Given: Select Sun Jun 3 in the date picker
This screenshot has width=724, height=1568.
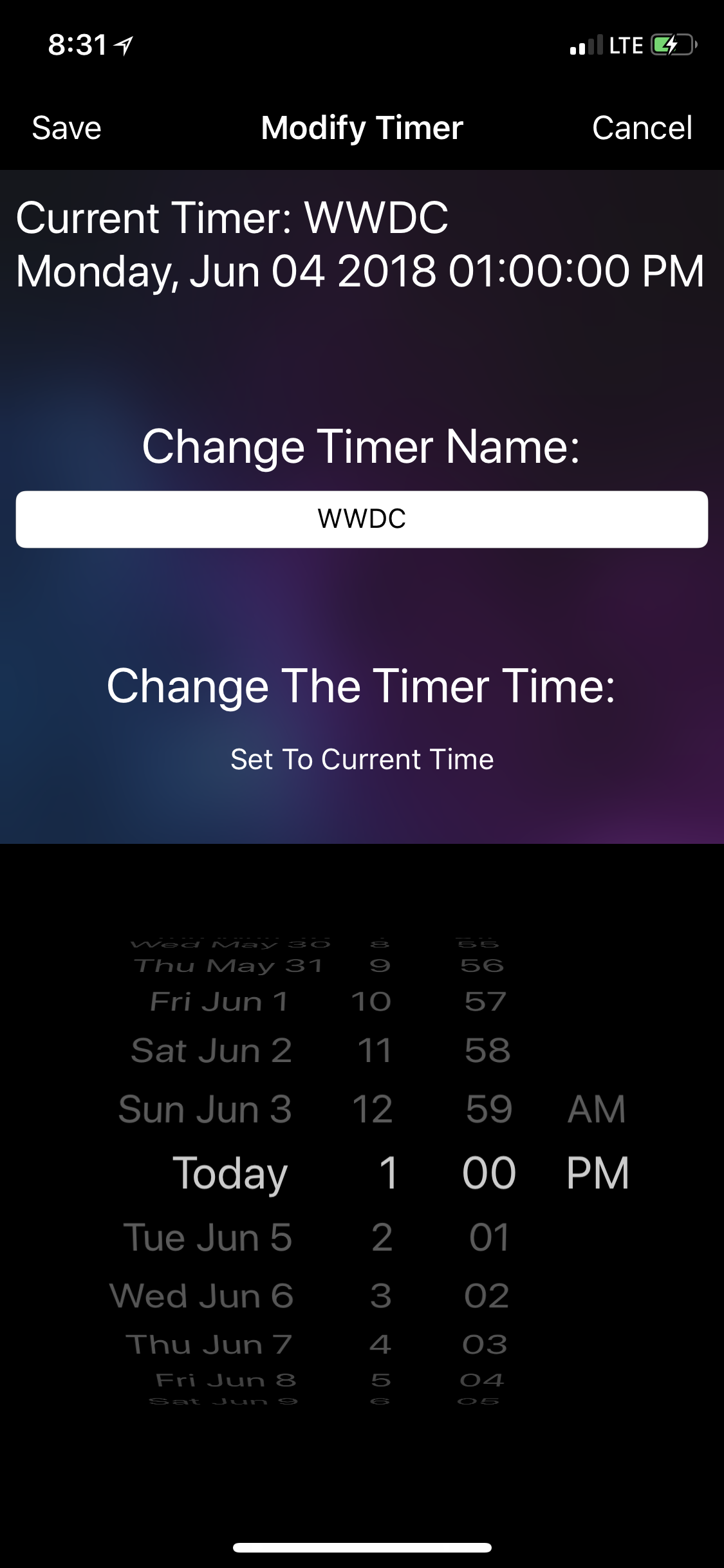Looking at the screenshot, I should pos(205,1109).
